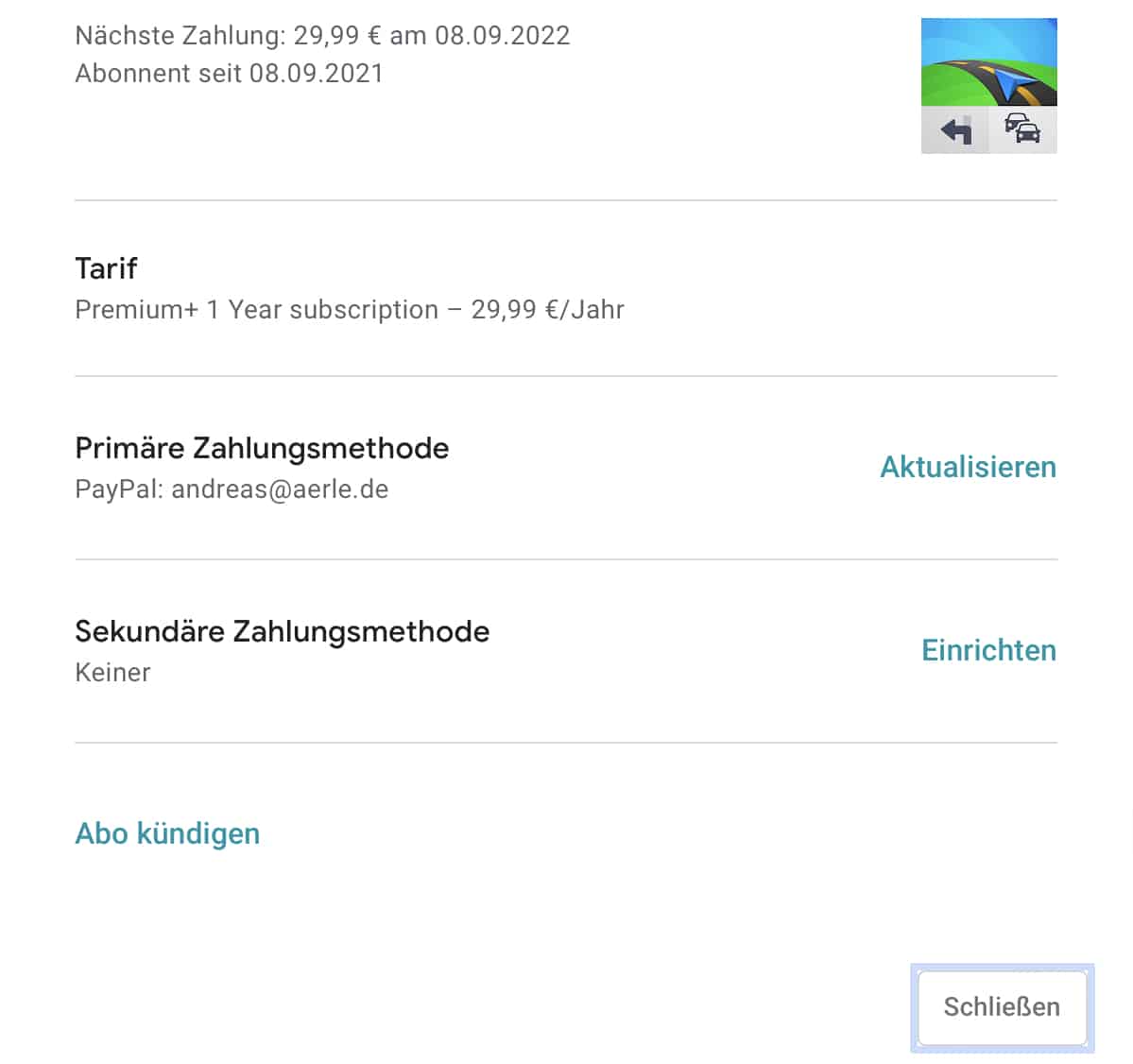Screen dimensions: 1133x1064
Task: Close the dialog with Schließen
Action: click(1002, 1007)
